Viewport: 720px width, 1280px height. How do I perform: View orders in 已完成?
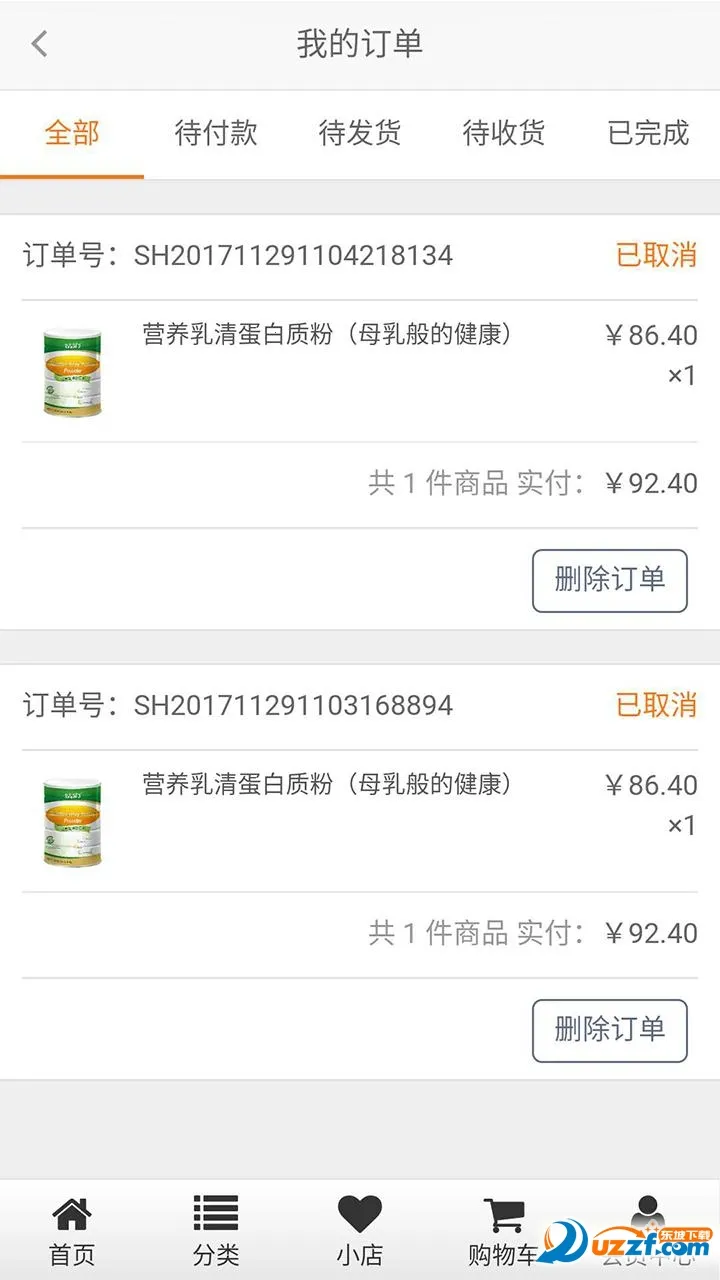[x=648, y=133]
